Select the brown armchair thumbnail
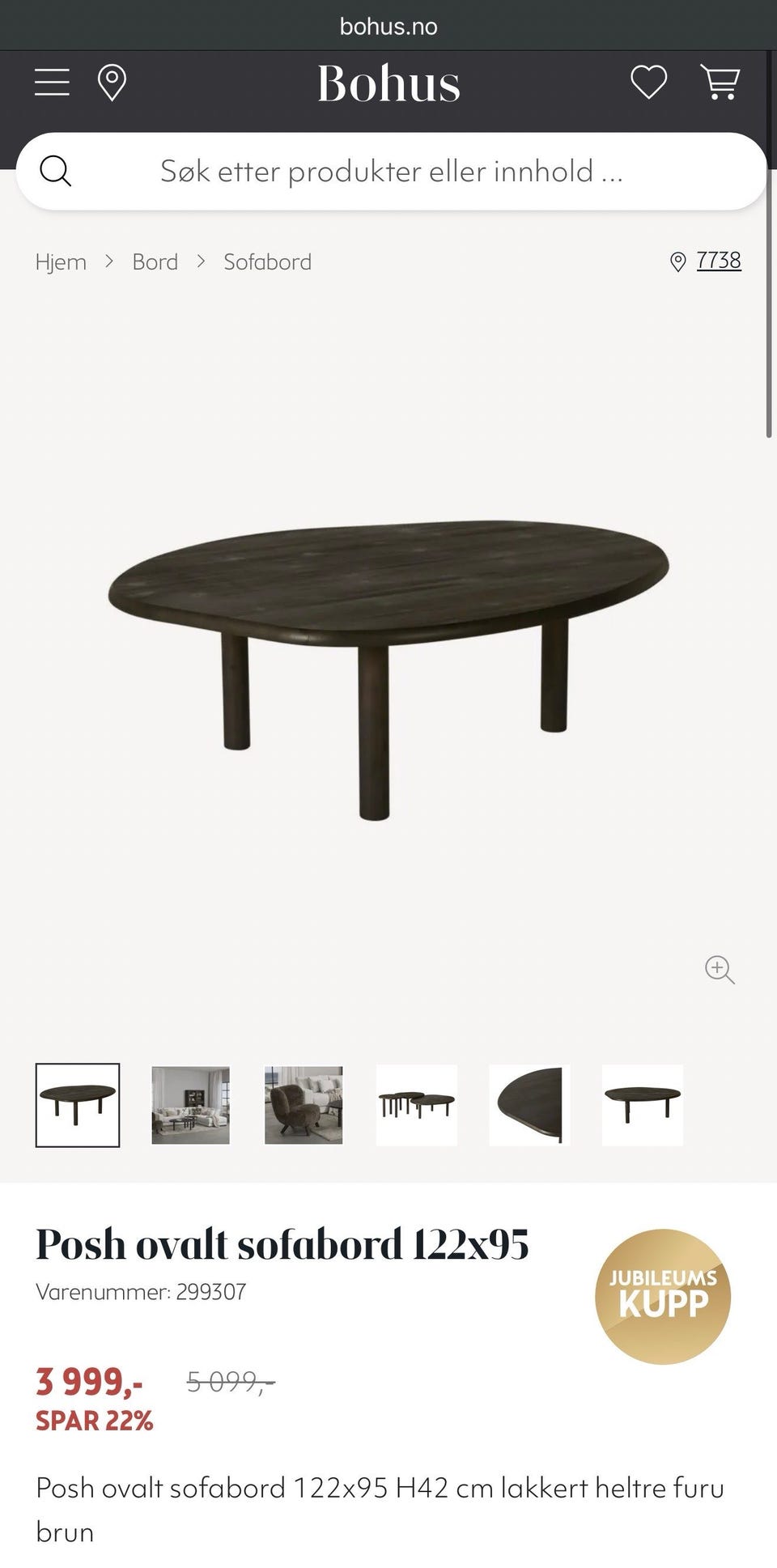 pyautogui.click(x=304, y=1105)
